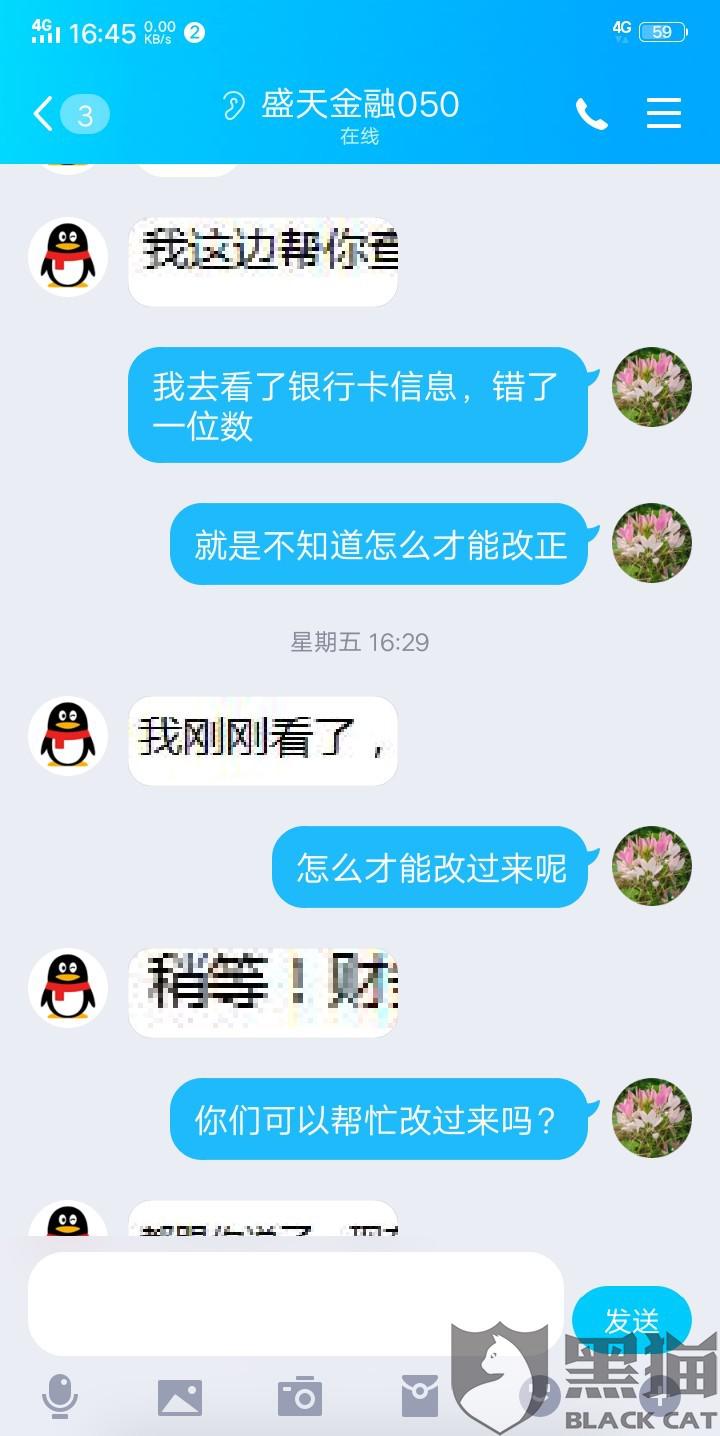
Task: Send the message with 发送 button
Action: tap(631, 1321)
